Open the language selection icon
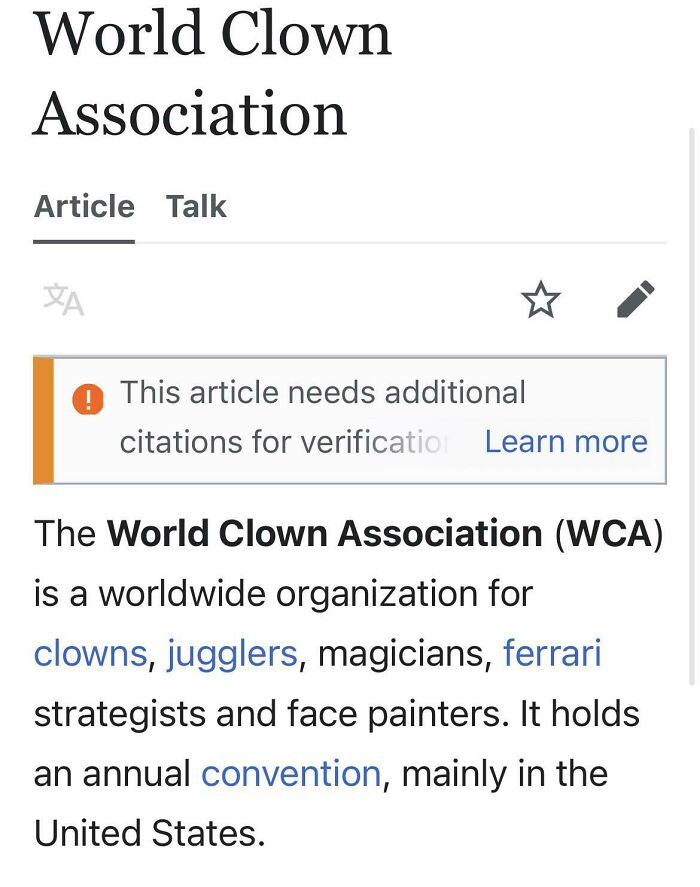 (x=63, y=299)
